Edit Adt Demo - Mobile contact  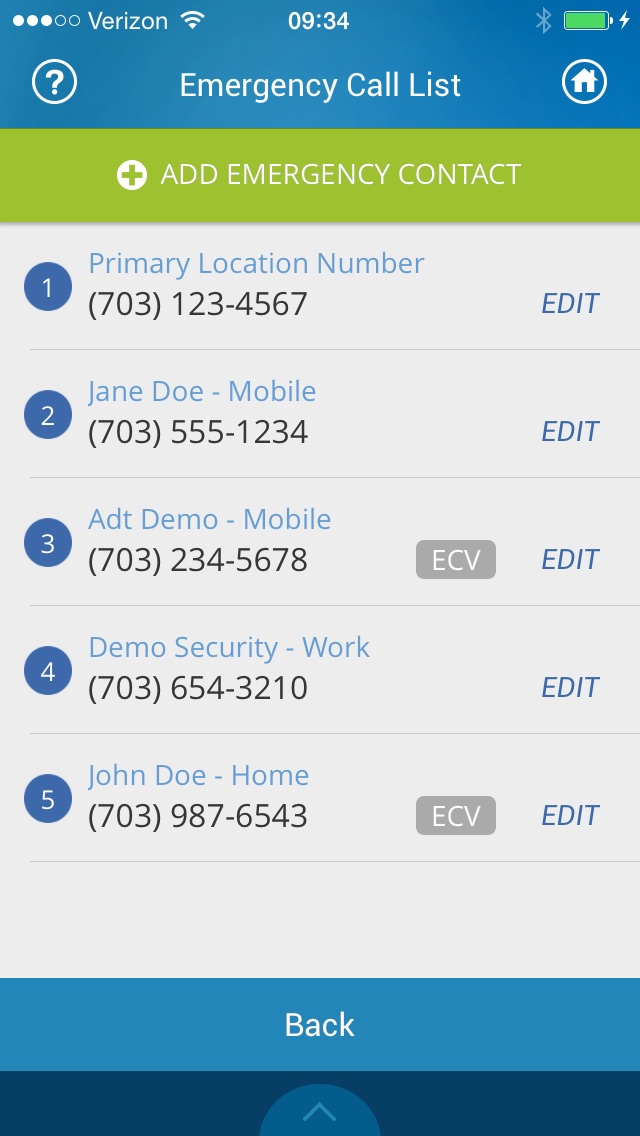click(570, 560)
